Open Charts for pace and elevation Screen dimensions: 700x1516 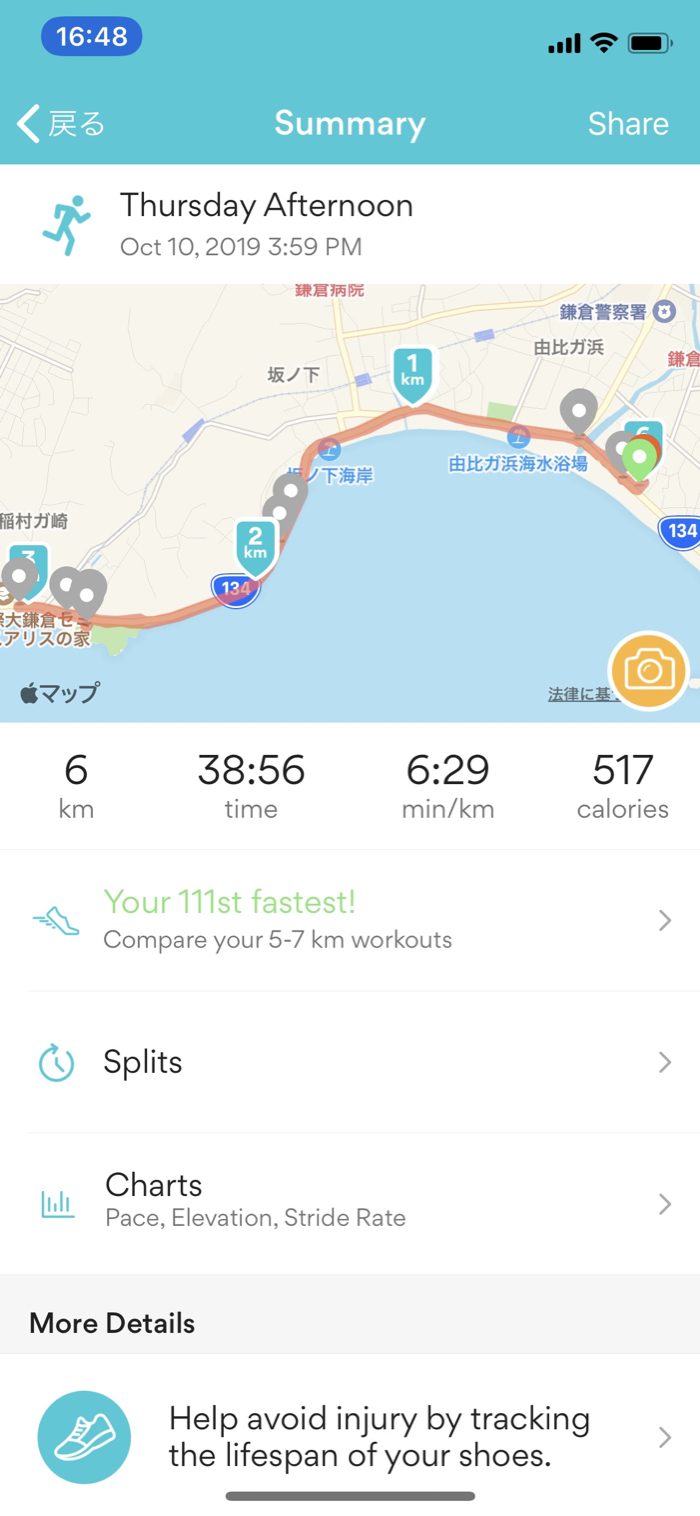350,1202
